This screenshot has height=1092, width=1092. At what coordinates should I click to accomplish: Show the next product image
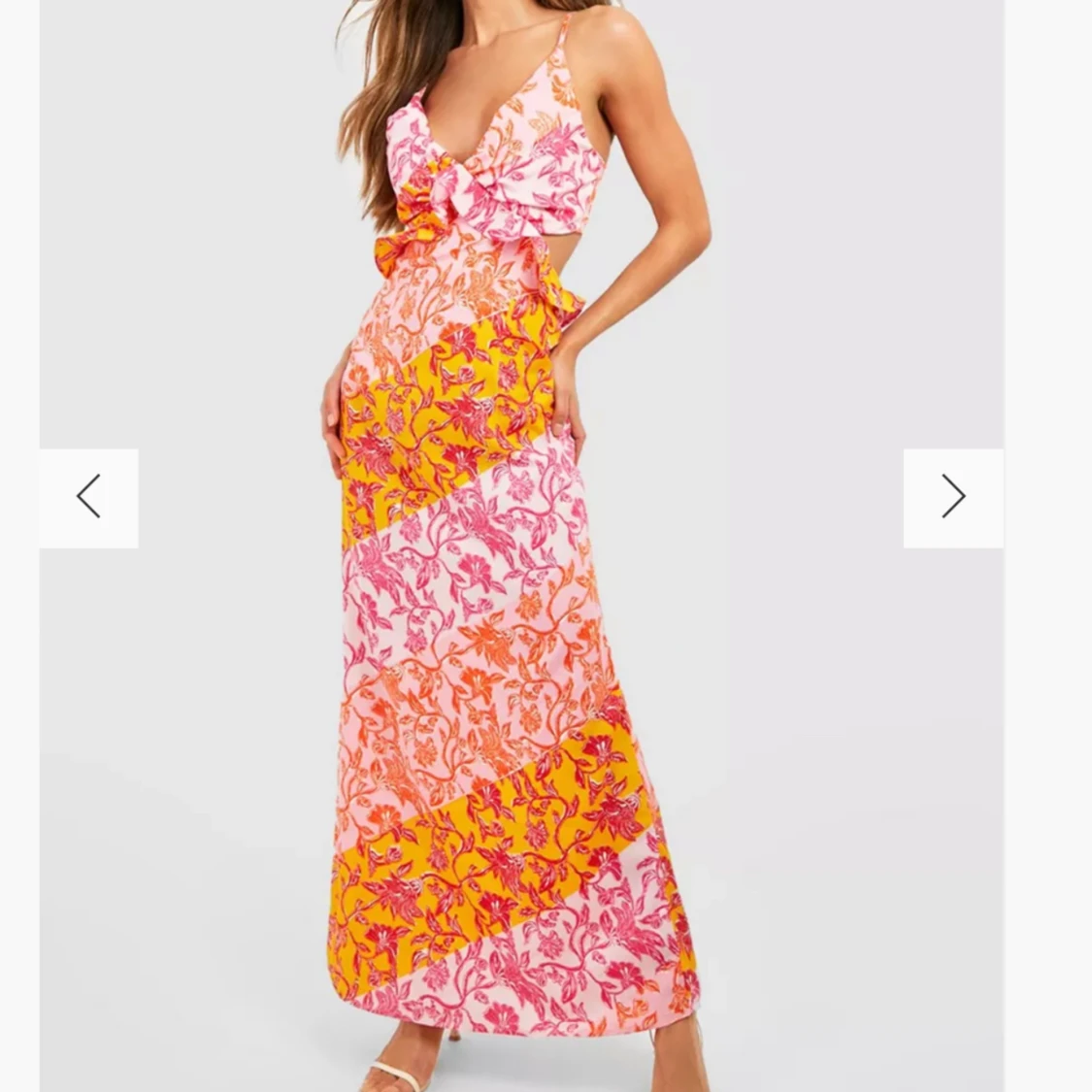point(953,498)
